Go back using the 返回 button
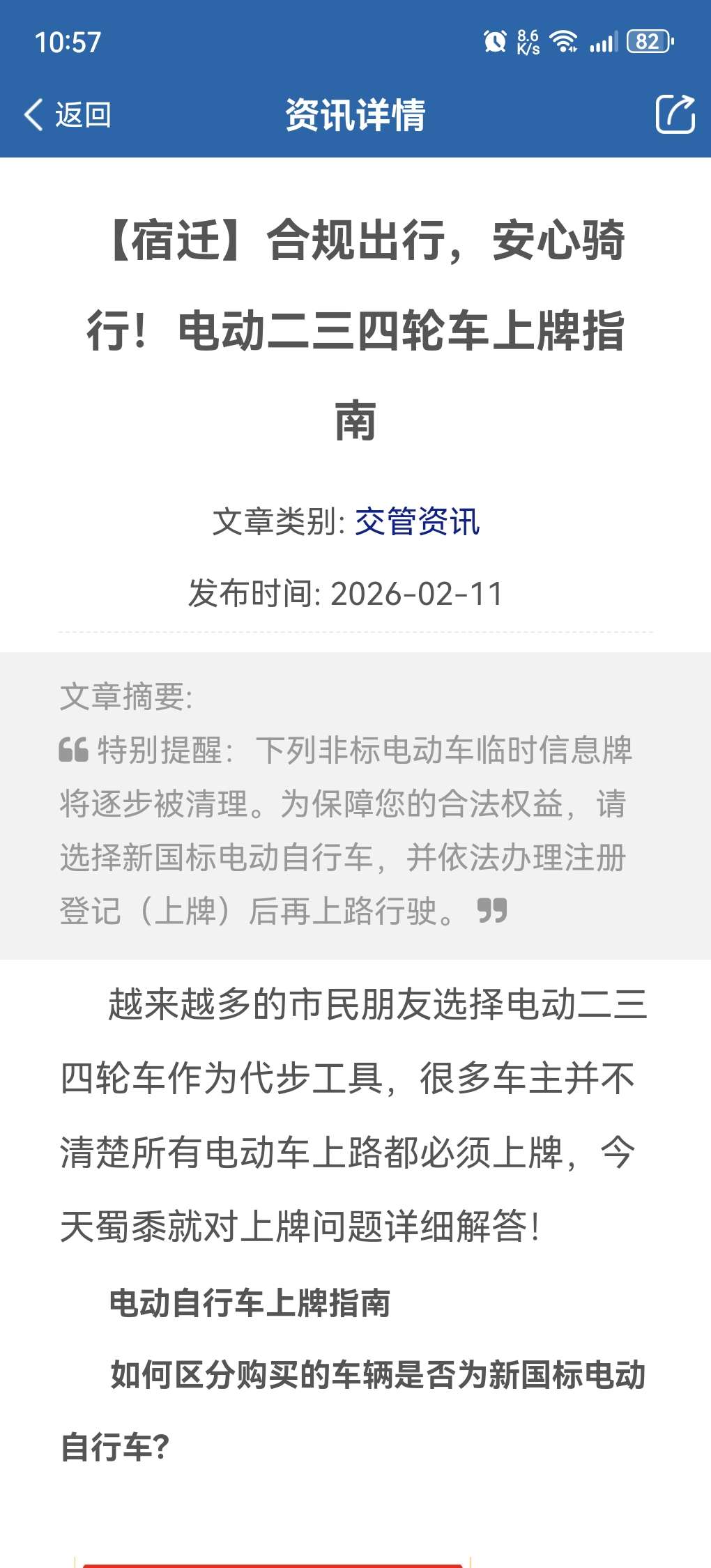This screenshot has height=1568, width=711. (68, 114)
